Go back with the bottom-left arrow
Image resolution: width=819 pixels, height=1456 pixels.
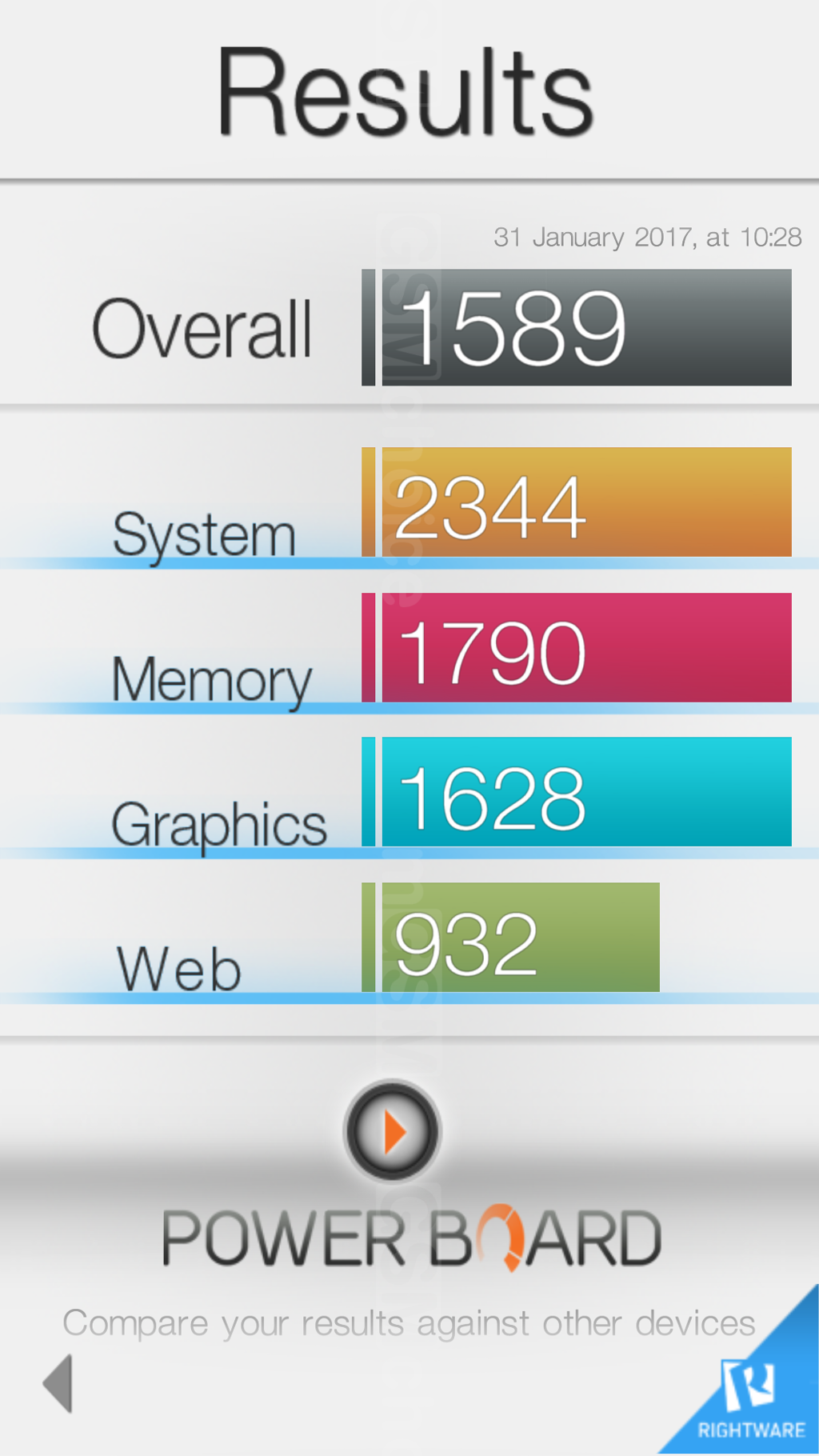pos(58,1383)
